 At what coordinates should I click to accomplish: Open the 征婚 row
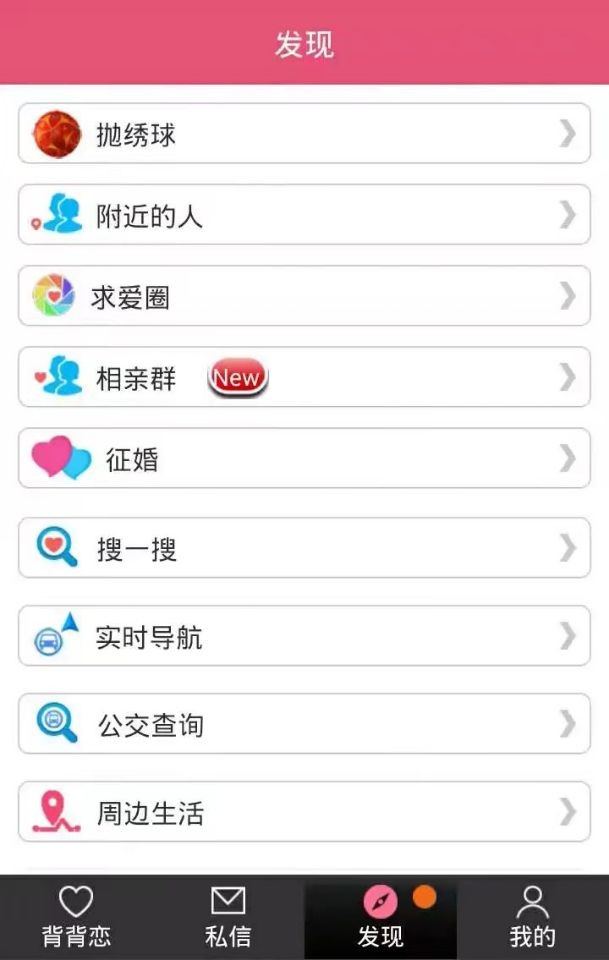[304, 458]
